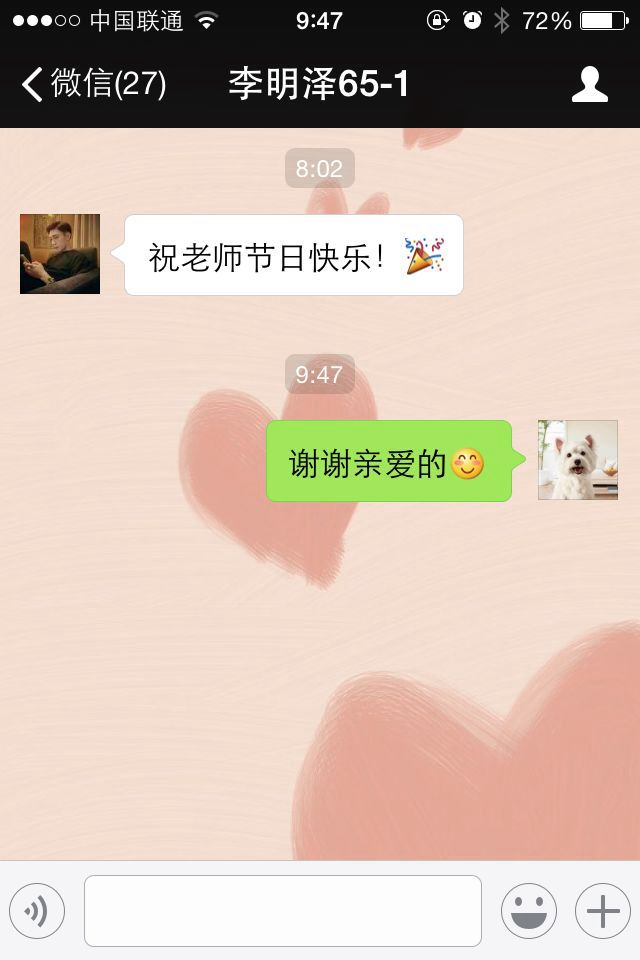The height and width of the screenshot is (960, 640).
Task: Tap 李明泽's avatar beside the greeting
Action: (x=60, y=254)
